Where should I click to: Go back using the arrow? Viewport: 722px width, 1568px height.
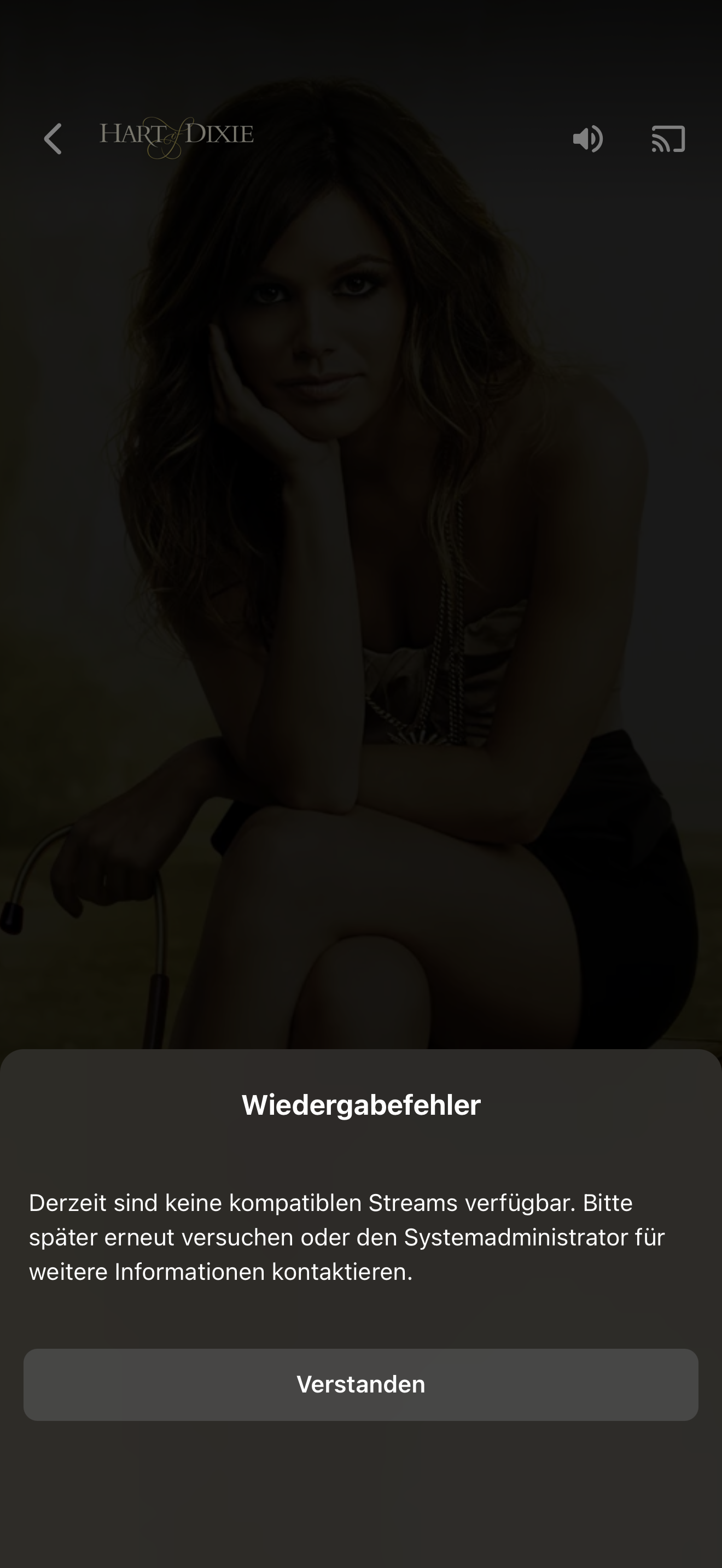53,139
